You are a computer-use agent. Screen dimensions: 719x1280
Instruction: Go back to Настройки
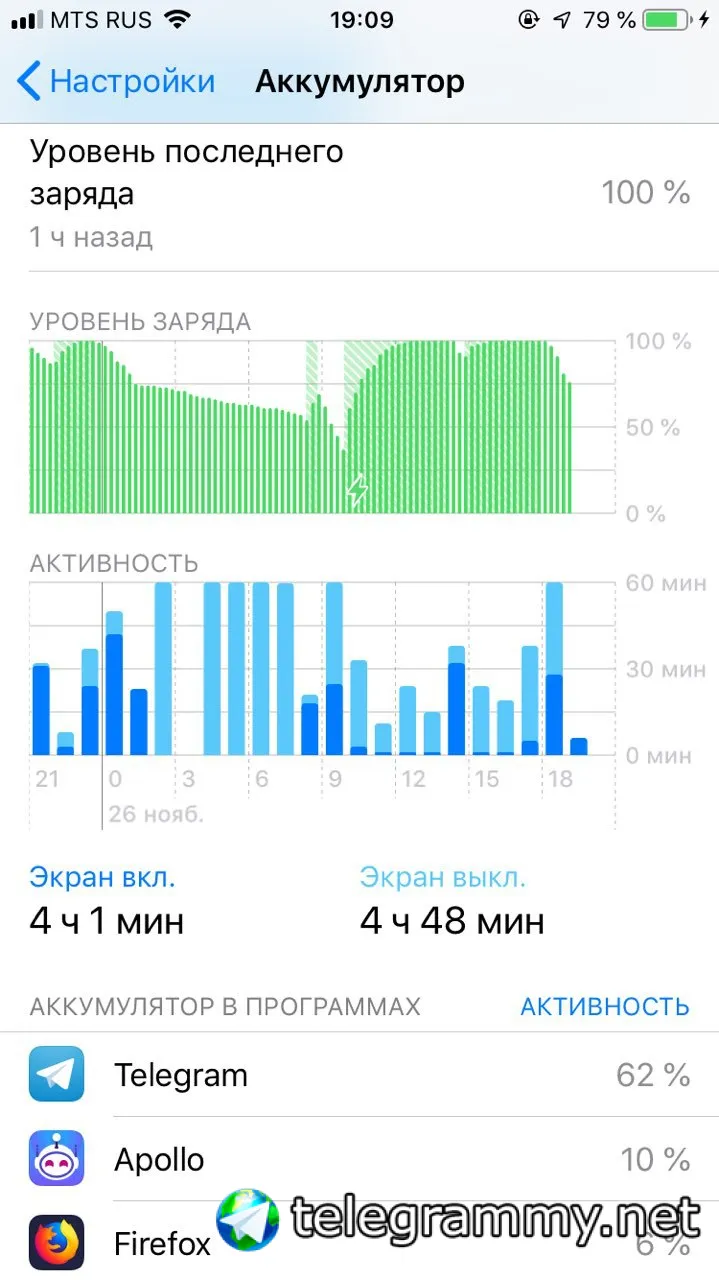117,81
